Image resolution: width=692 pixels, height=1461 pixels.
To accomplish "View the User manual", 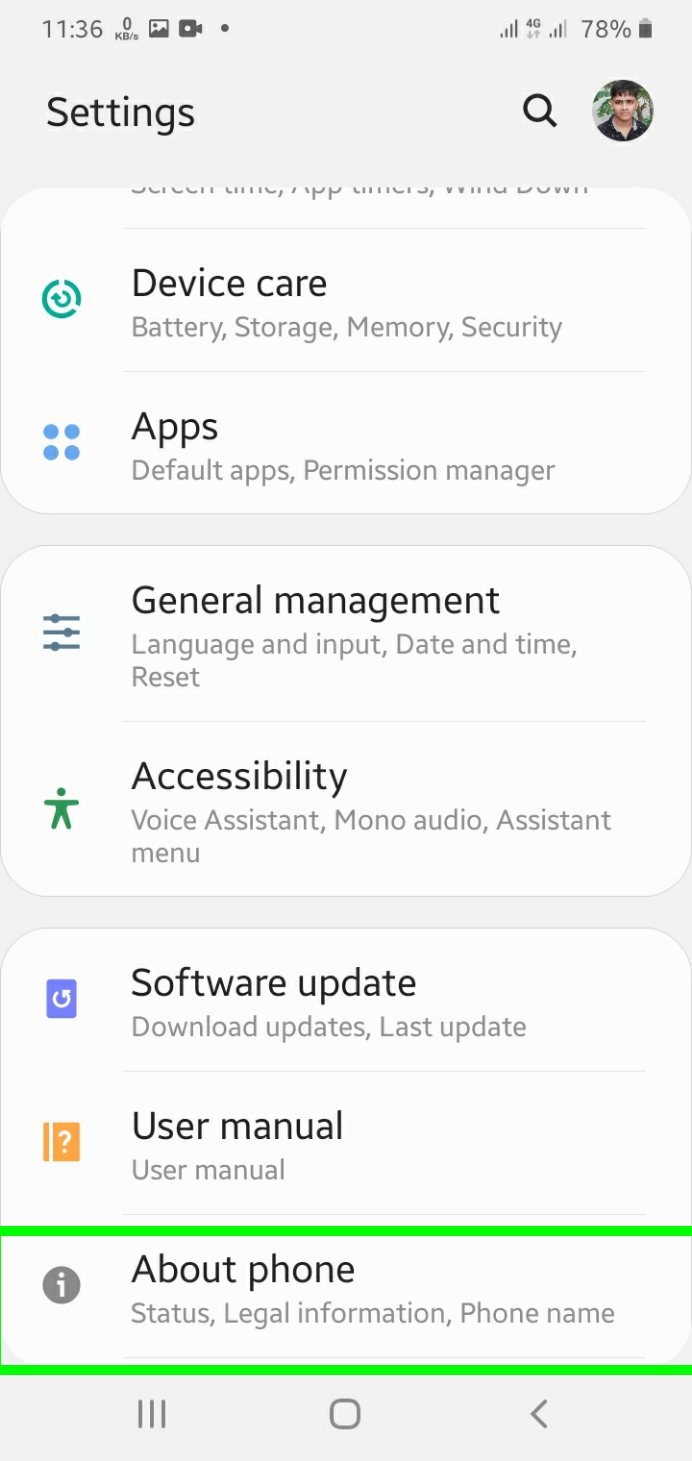I will 346,1143.
